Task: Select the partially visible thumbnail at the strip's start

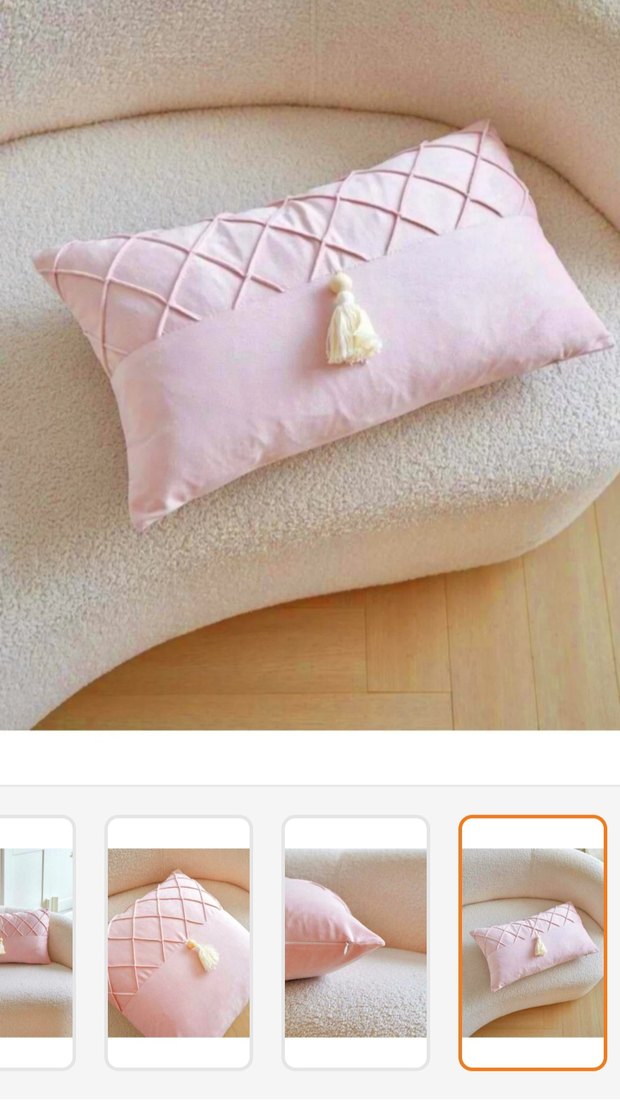Action: pyautogui.click(x=35, y=942)
